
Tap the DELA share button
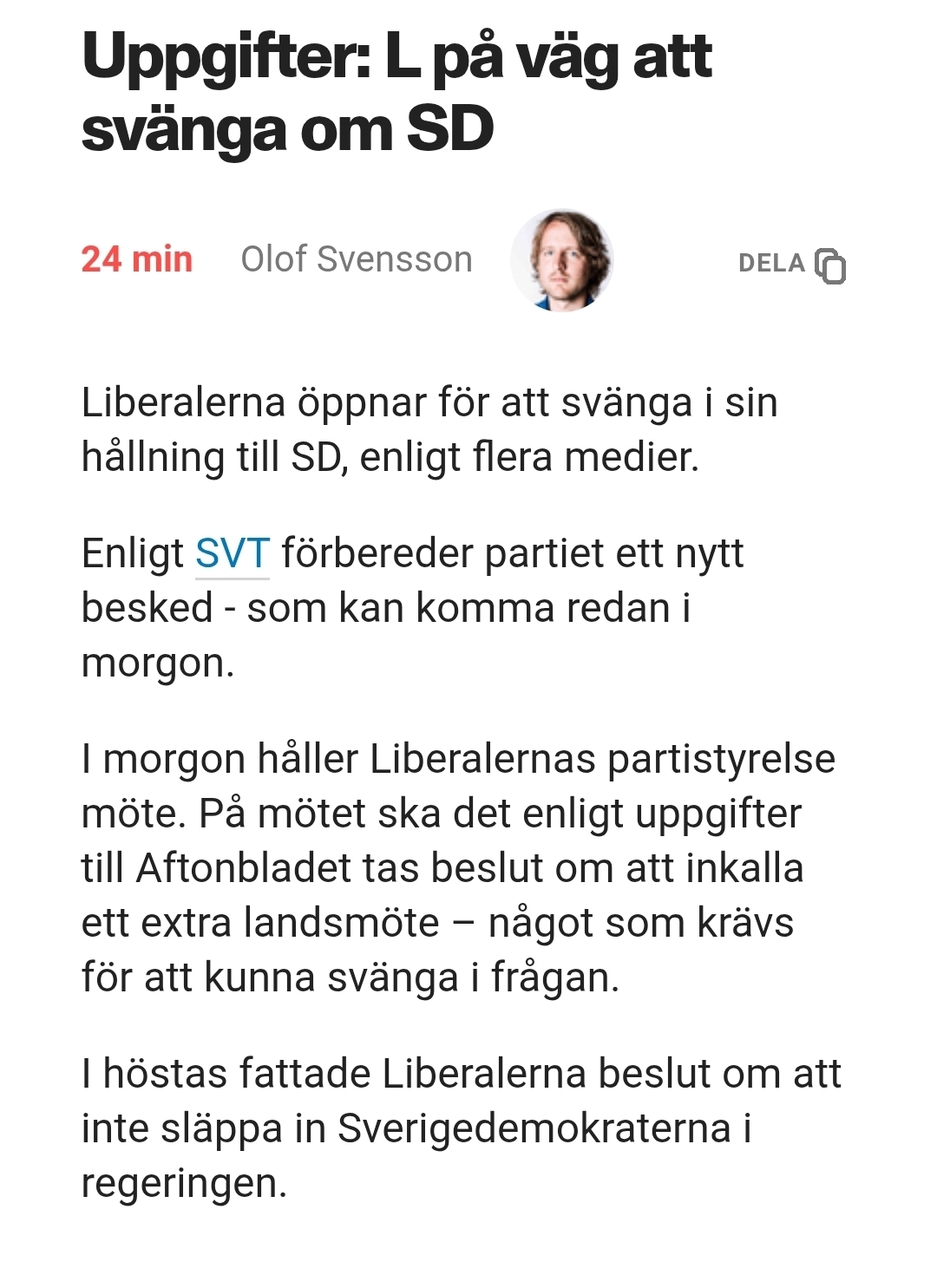coord(791,264)
